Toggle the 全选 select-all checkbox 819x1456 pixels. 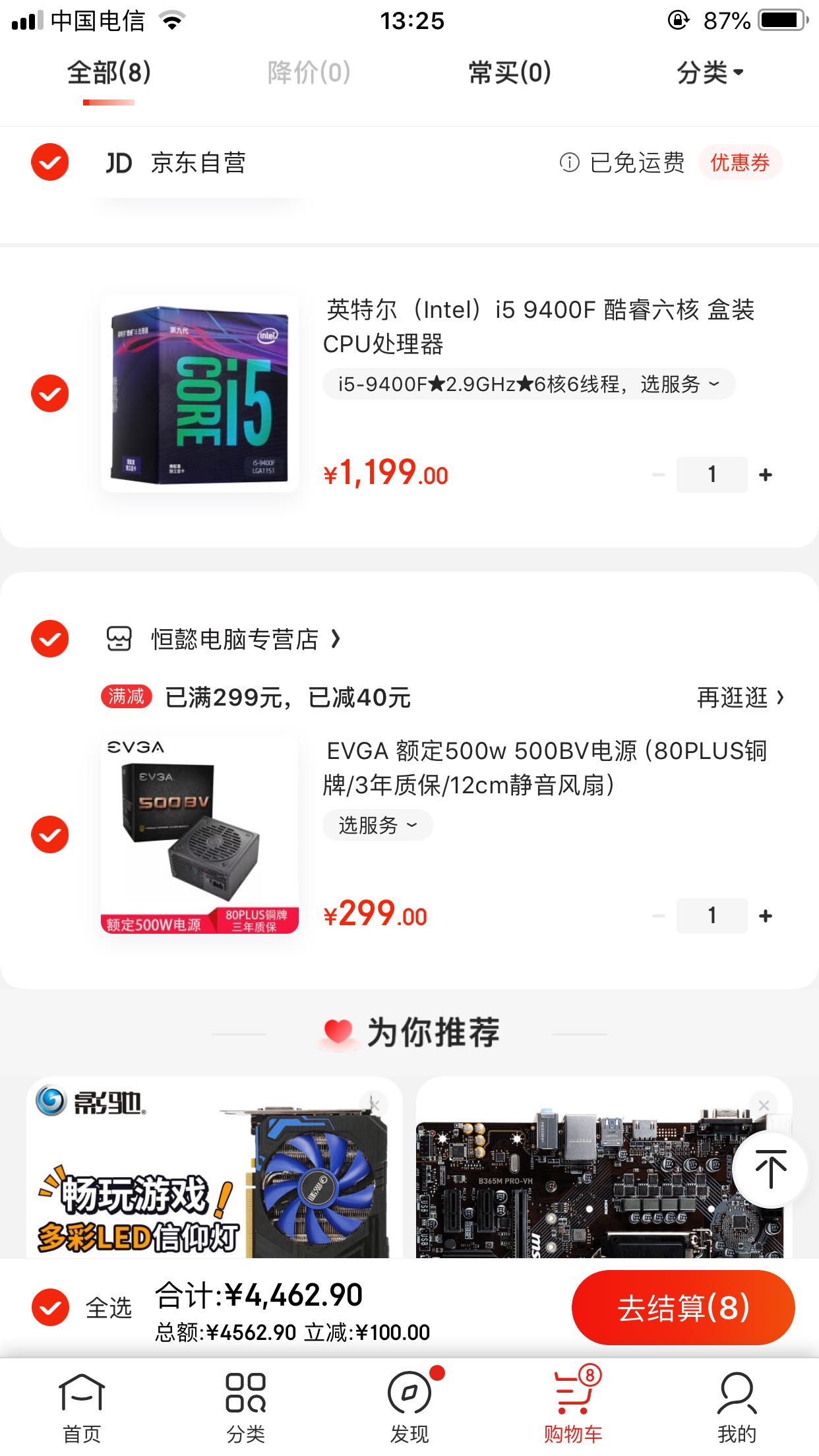(50, 1307)
